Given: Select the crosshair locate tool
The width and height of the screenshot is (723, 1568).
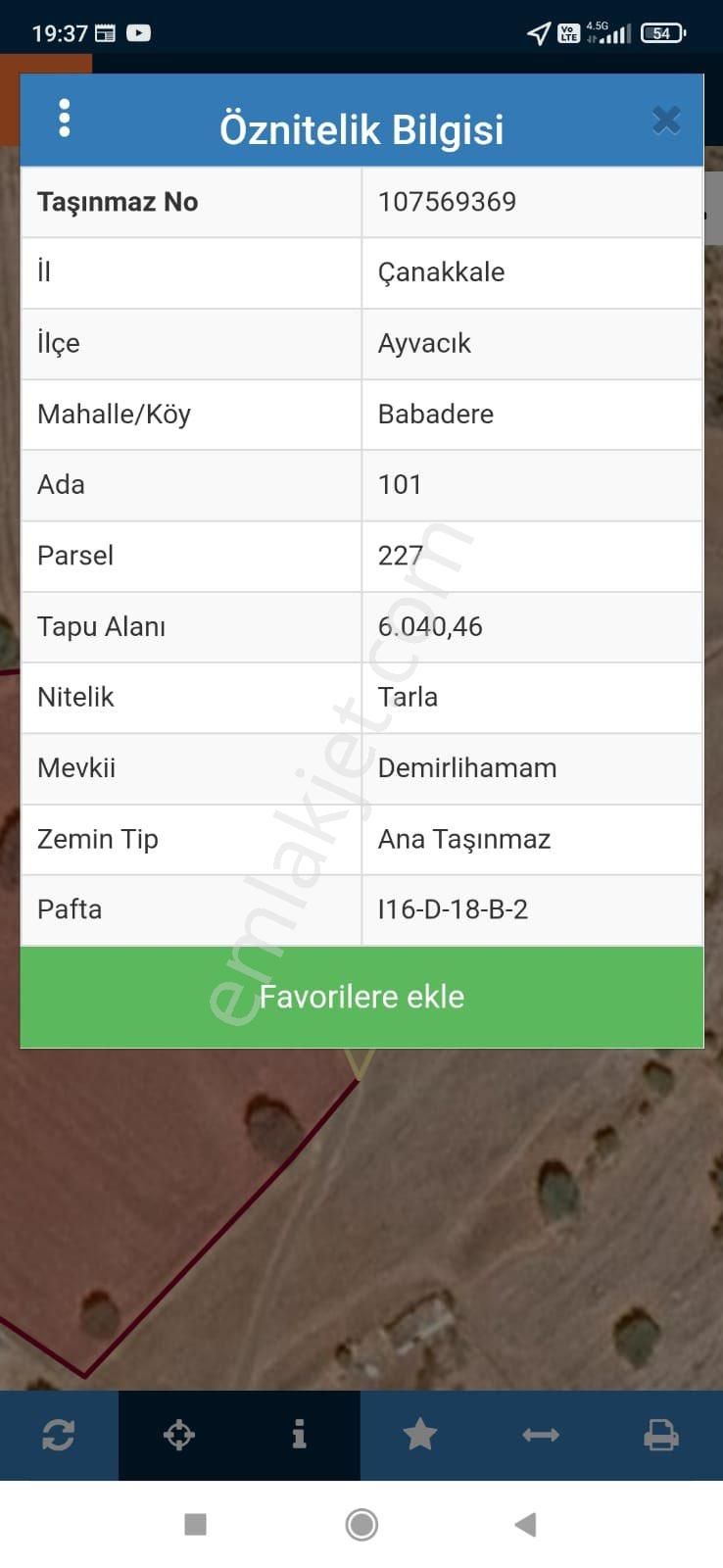Looking at the screenshot, I should point(179,1436).
